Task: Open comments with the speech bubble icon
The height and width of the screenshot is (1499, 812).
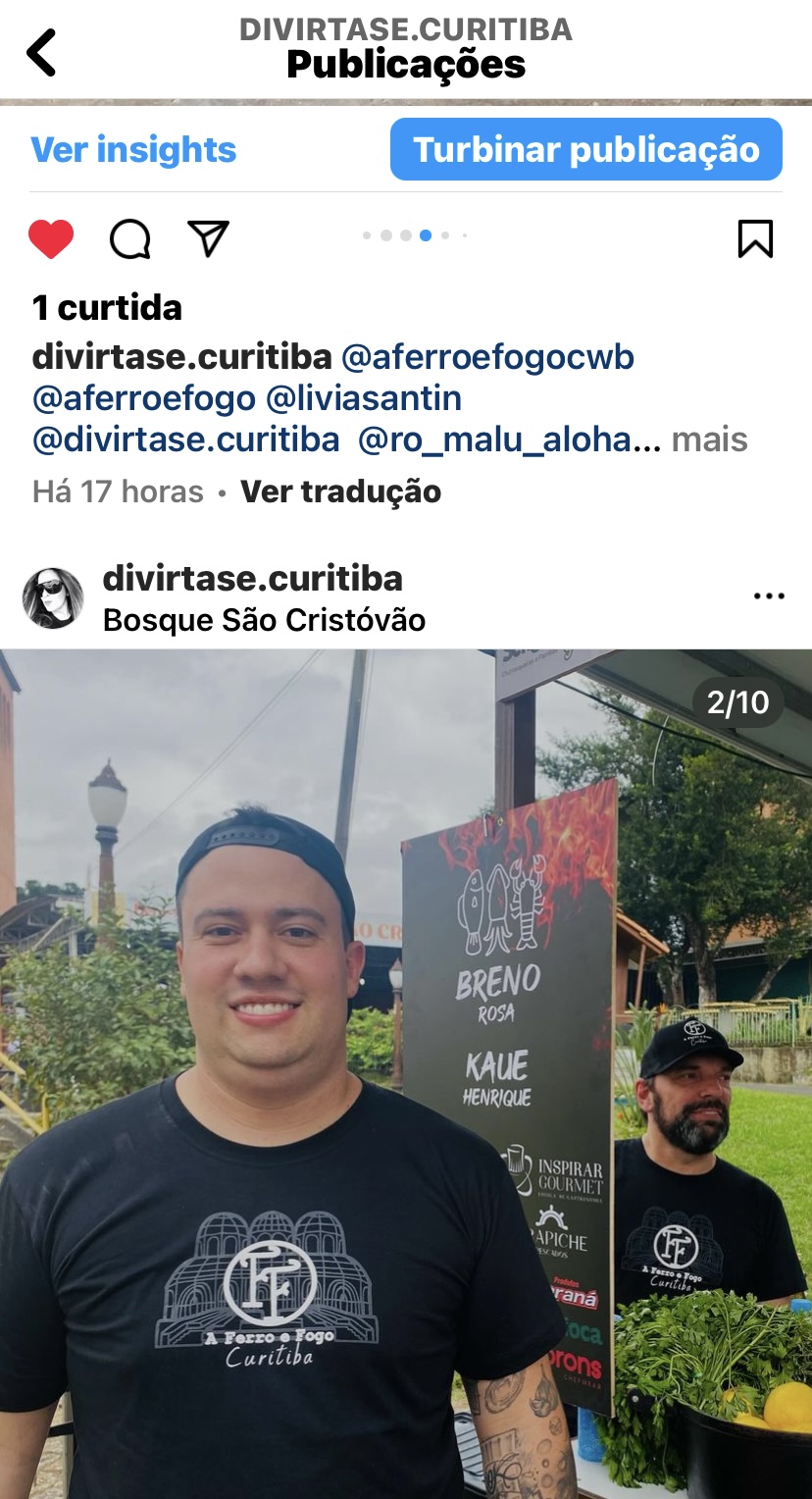Action: click(x=129, y=238)
